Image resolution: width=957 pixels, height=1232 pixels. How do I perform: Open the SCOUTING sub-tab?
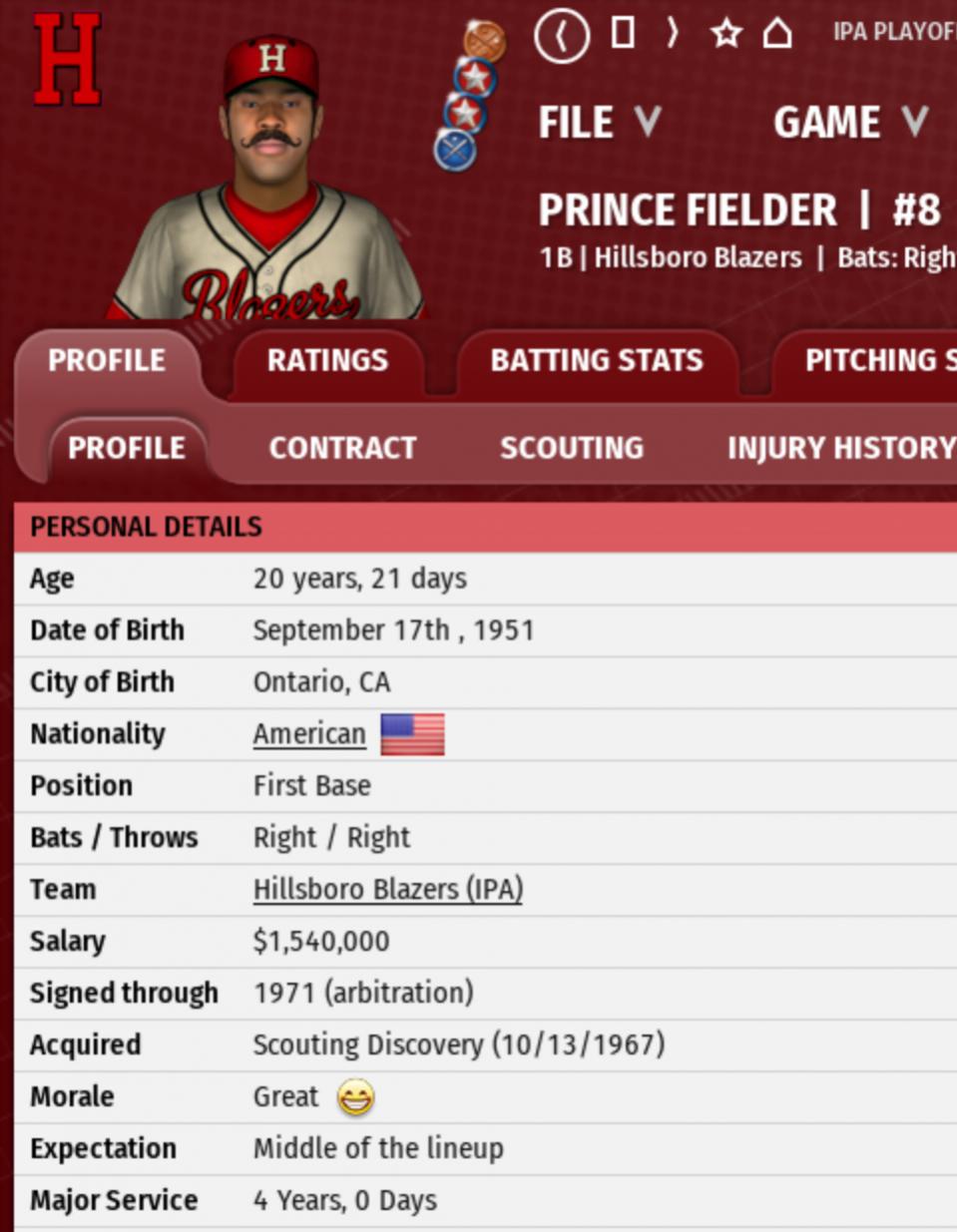point(571,448)
